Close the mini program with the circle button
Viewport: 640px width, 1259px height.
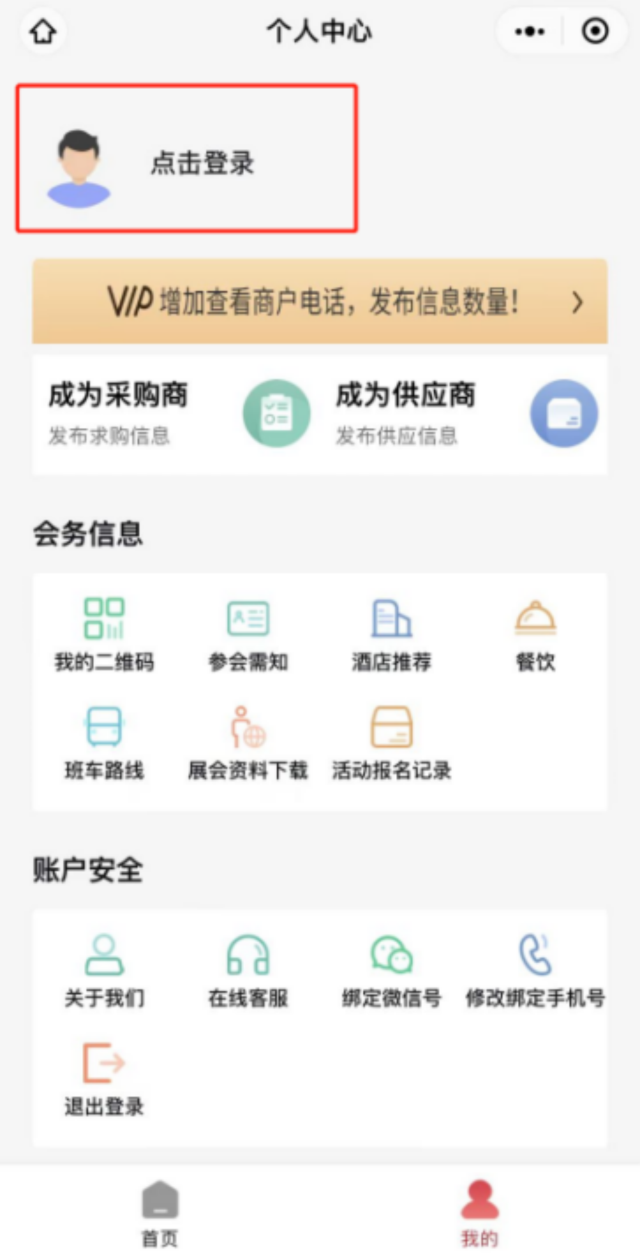point(595,32)
